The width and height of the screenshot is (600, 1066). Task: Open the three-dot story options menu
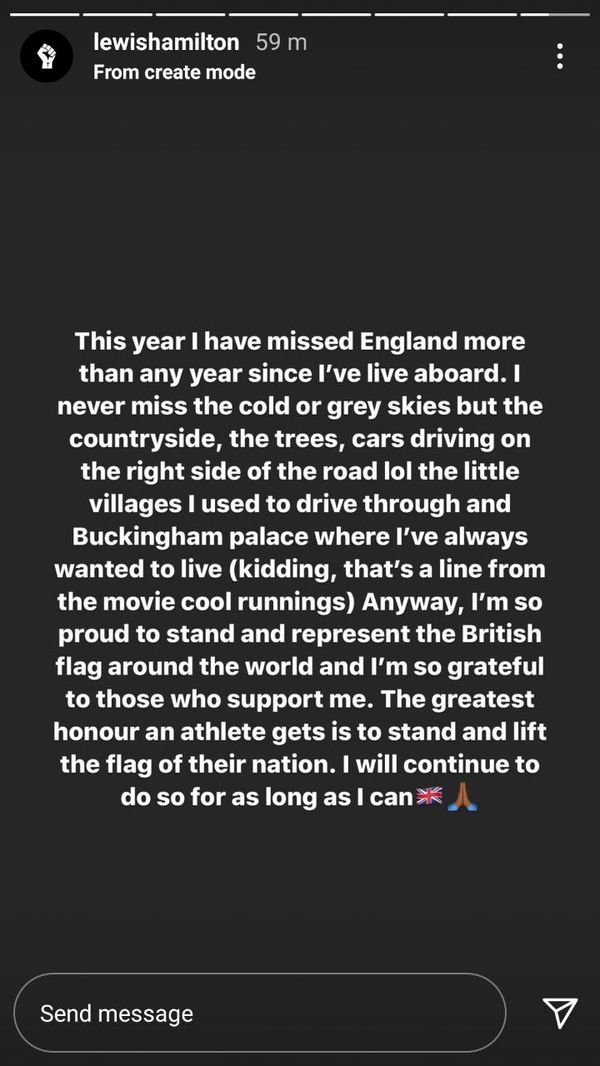tap(560, 56)
